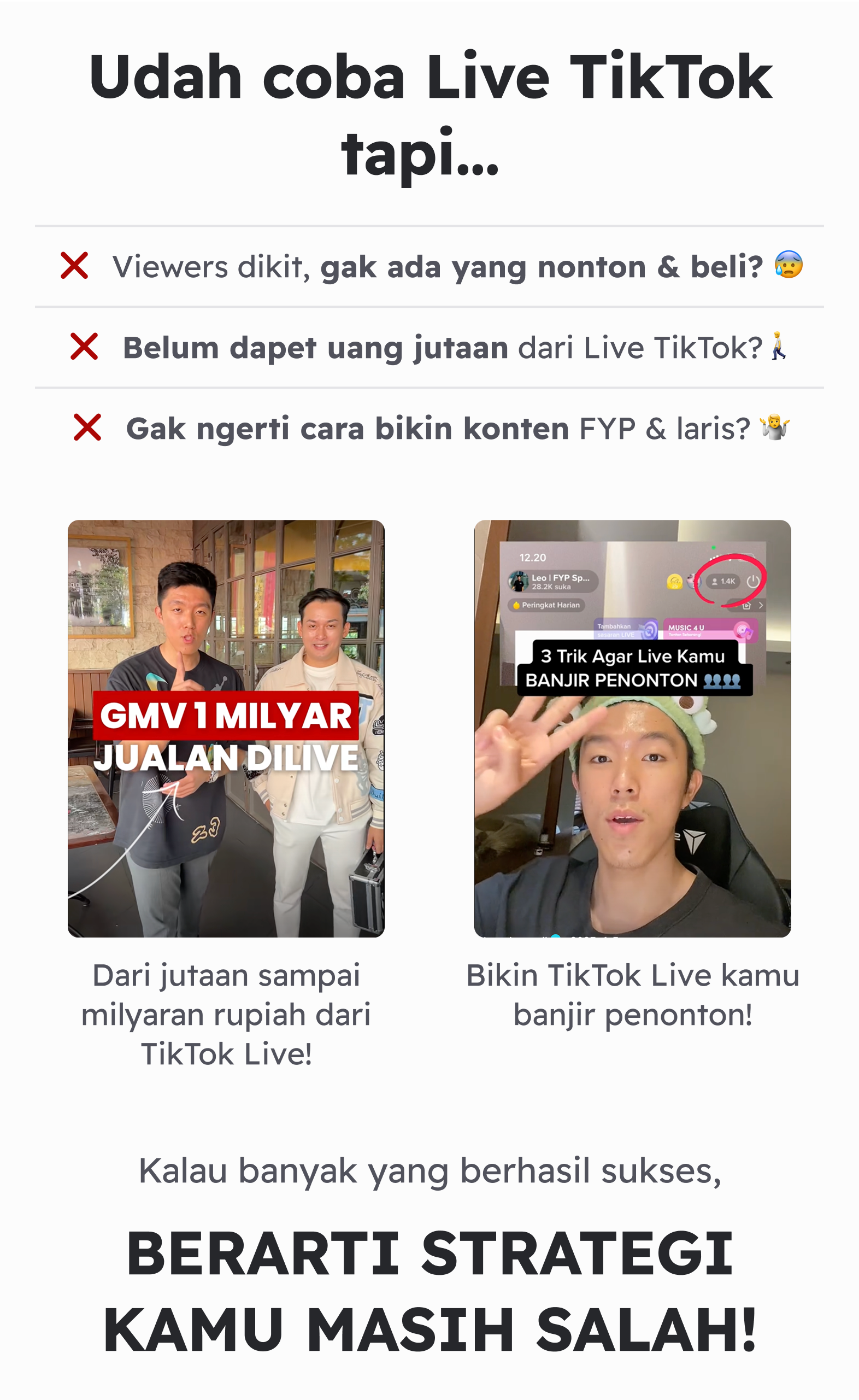
Task: Open the Banjir Penonton video thumbnail
Action: 632,728
